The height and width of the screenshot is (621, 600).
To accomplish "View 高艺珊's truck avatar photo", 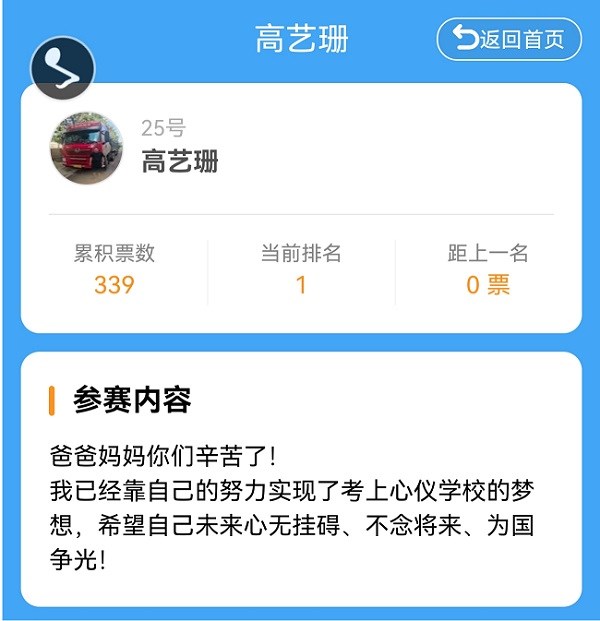I will tap(86, 148).
